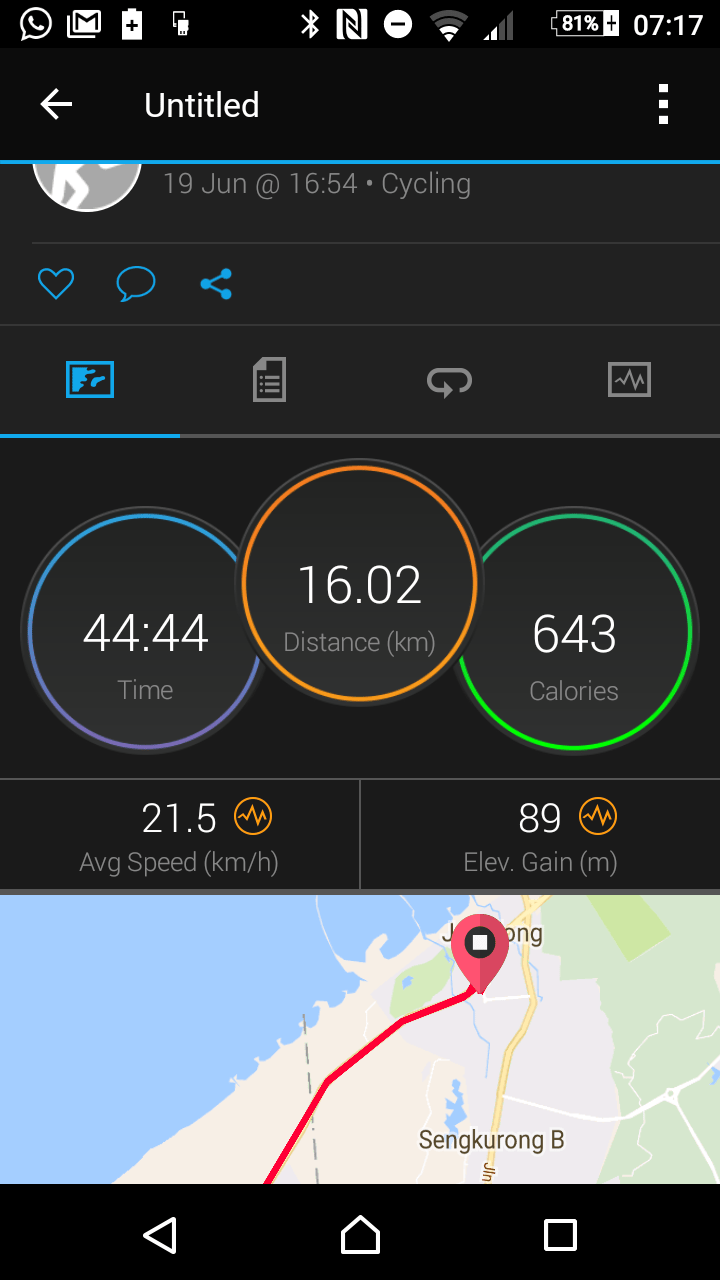The image size is (720, 1280).
Task: Open comments on this activity
Action: [x=136, y=284]
